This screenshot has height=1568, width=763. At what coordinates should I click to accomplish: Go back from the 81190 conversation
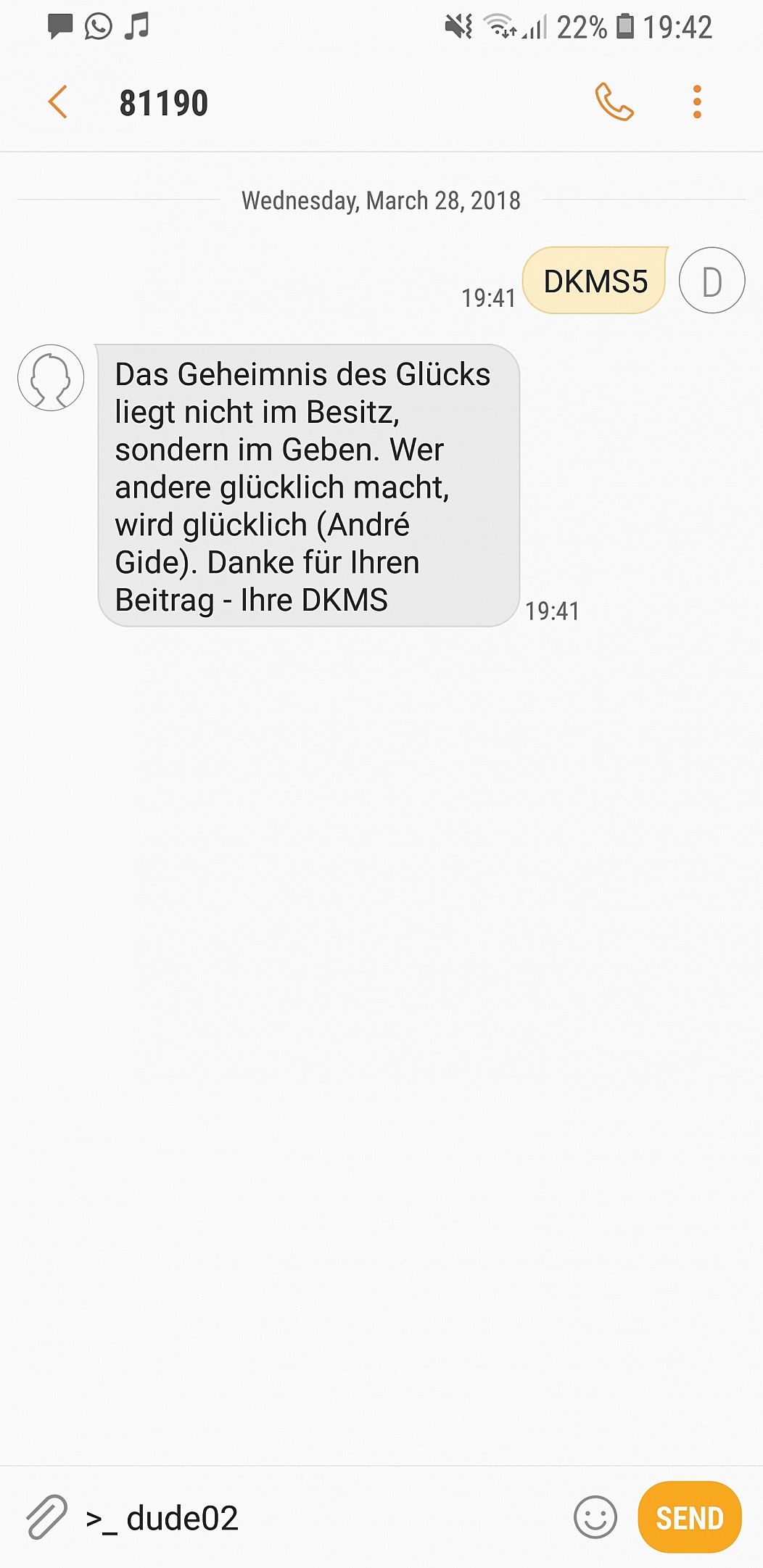pos(58,102)
